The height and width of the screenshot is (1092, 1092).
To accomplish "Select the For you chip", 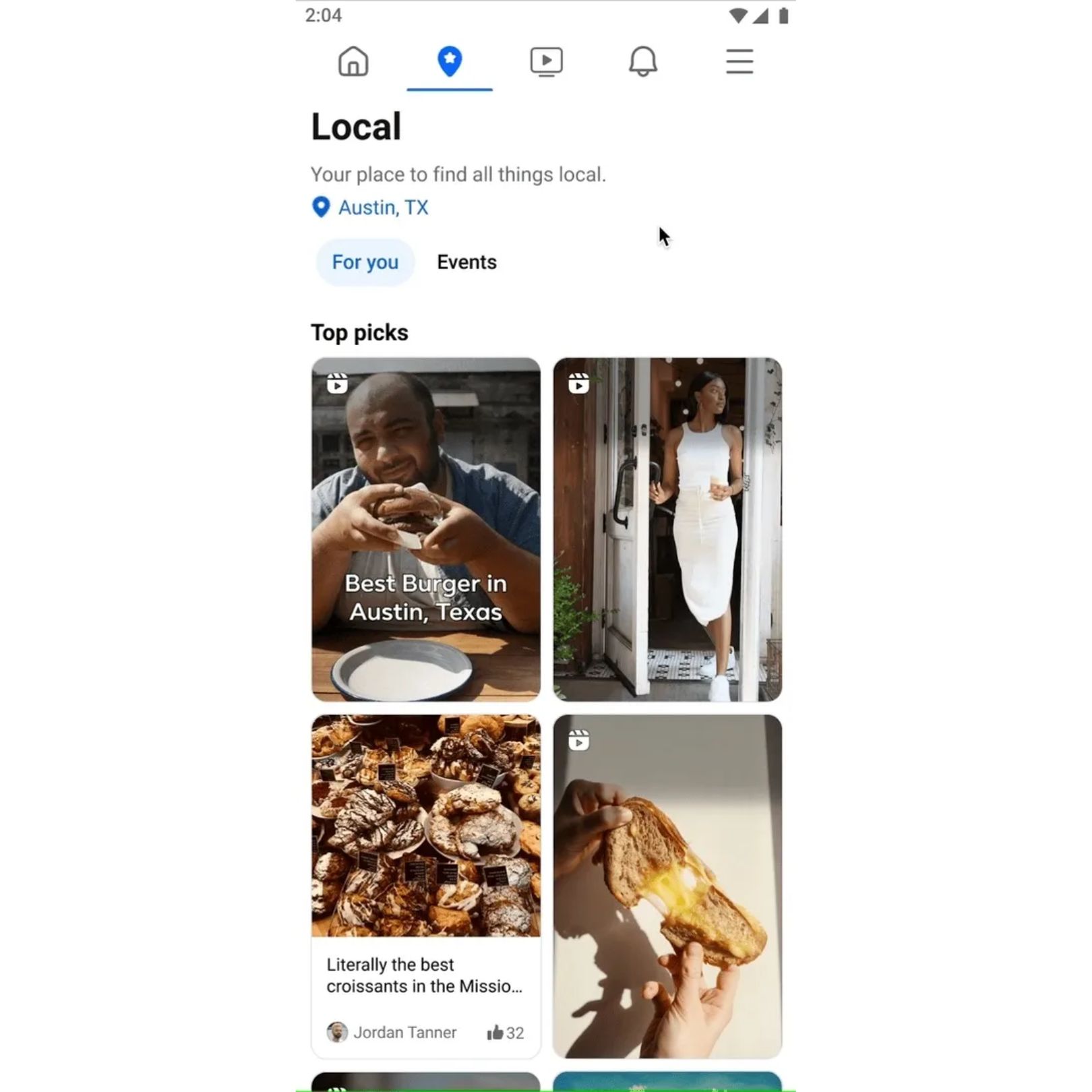I will pyautogui.click(x=365, y=262).
